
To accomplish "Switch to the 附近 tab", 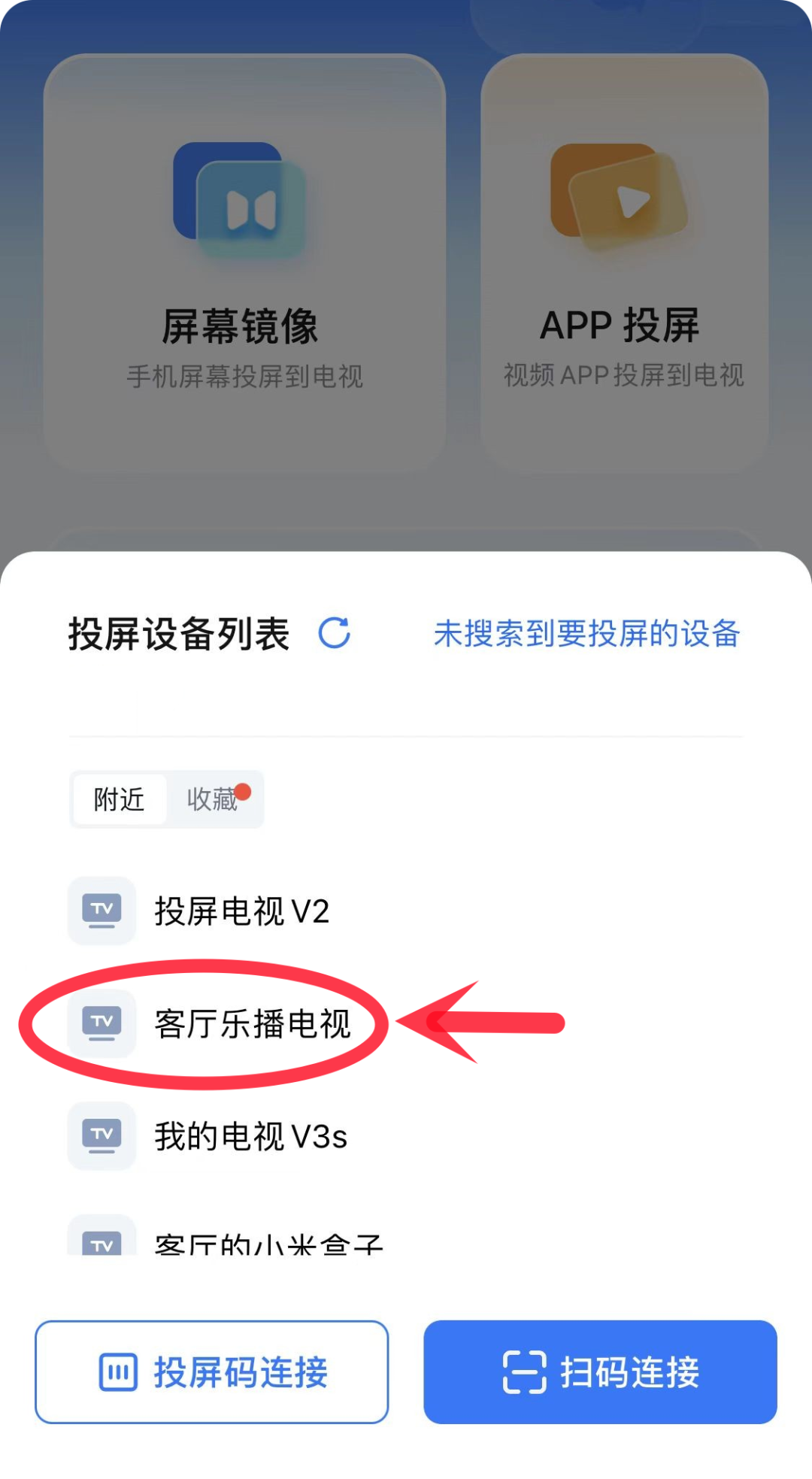I will tap(120, 799).
